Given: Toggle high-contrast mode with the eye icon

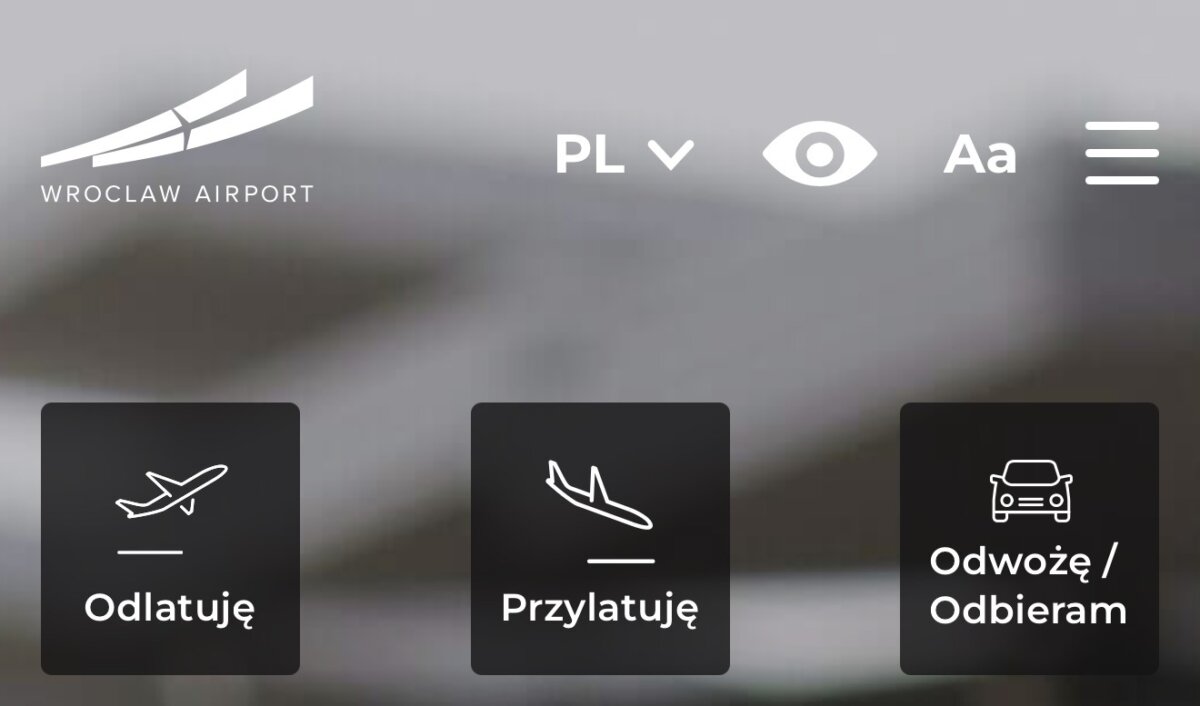Looking at the screenshot, I should (x=820, y=154).
